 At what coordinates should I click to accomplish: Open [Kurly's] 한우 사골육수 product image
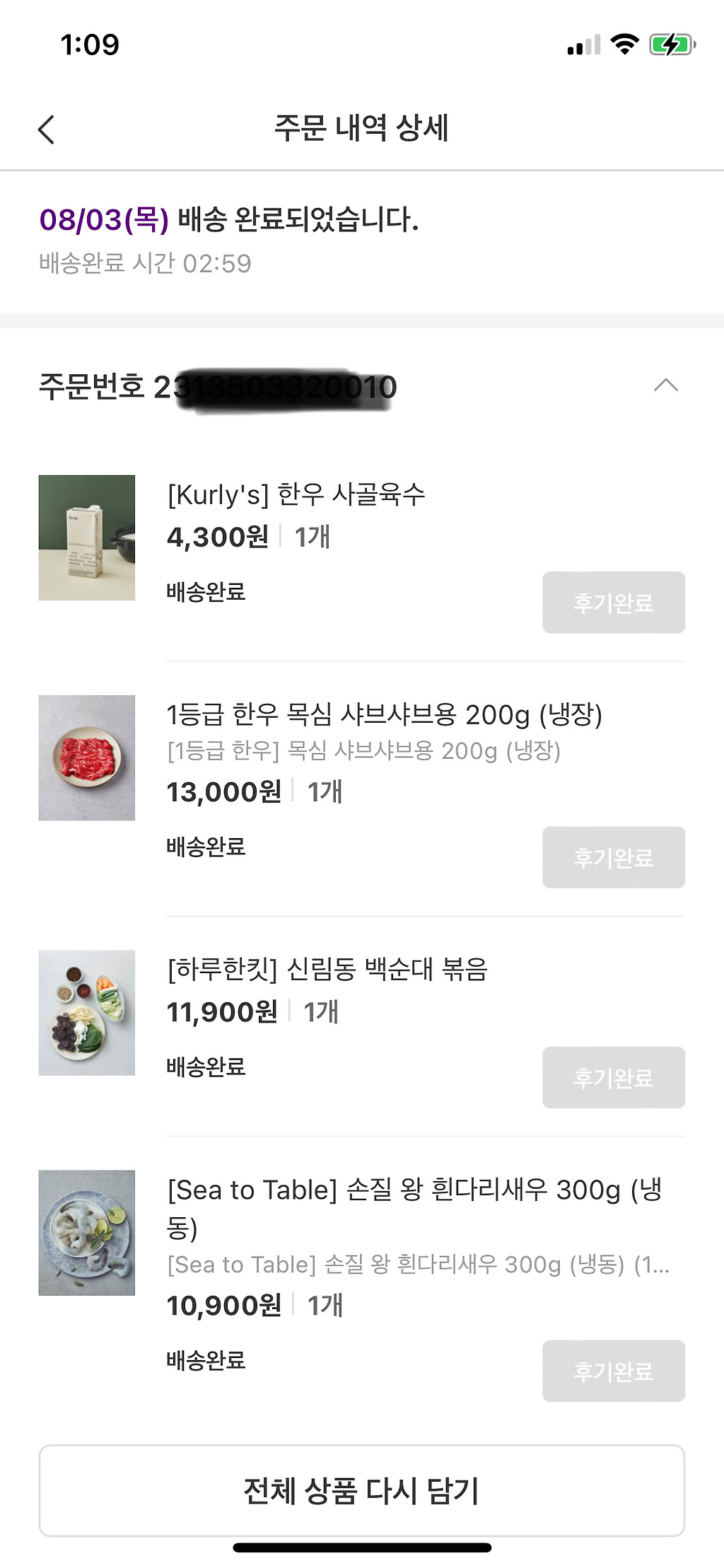(87, 538)
